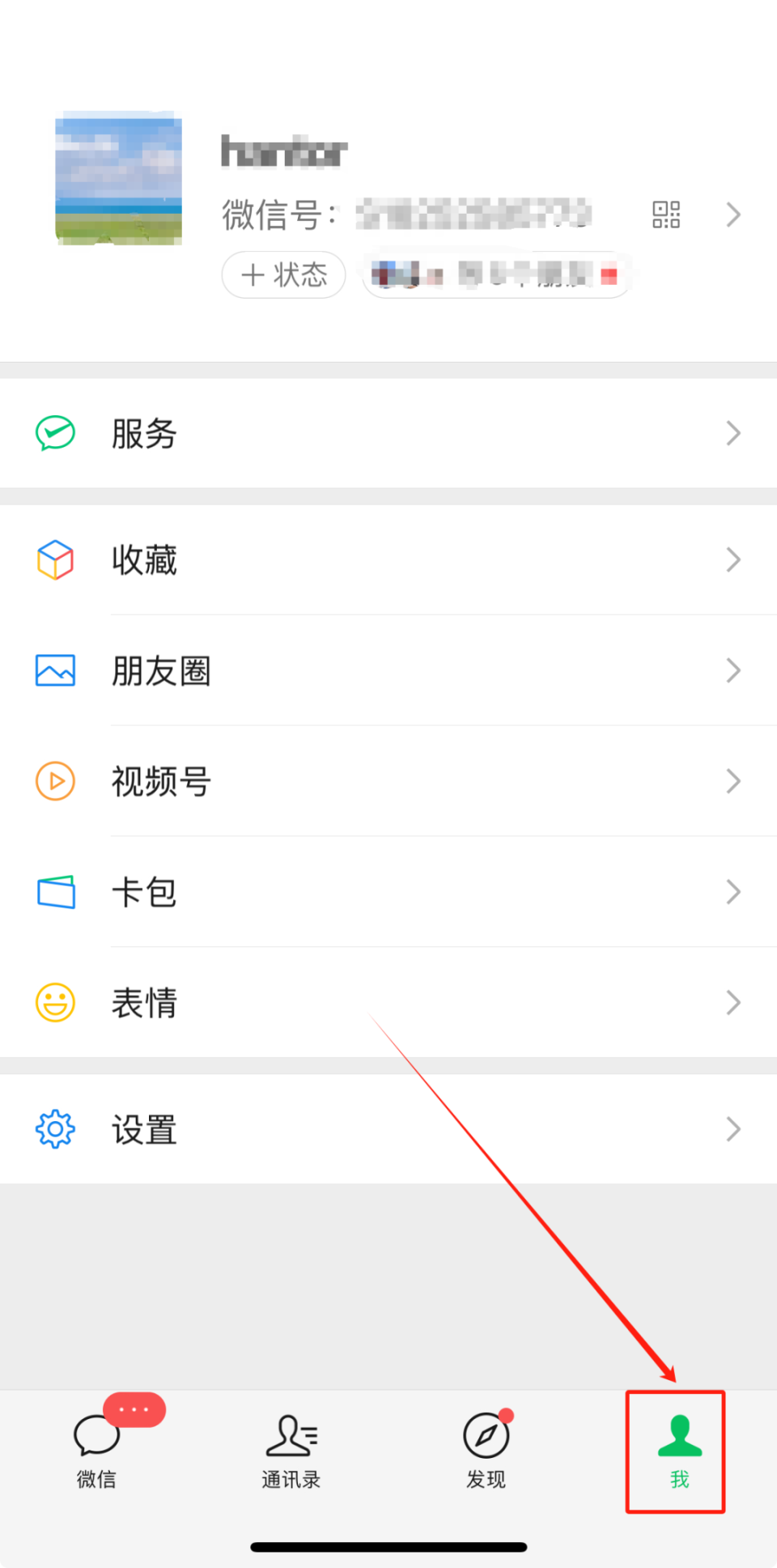
Task: Open friends' status pill beside 状态
Action: point(495,275)
